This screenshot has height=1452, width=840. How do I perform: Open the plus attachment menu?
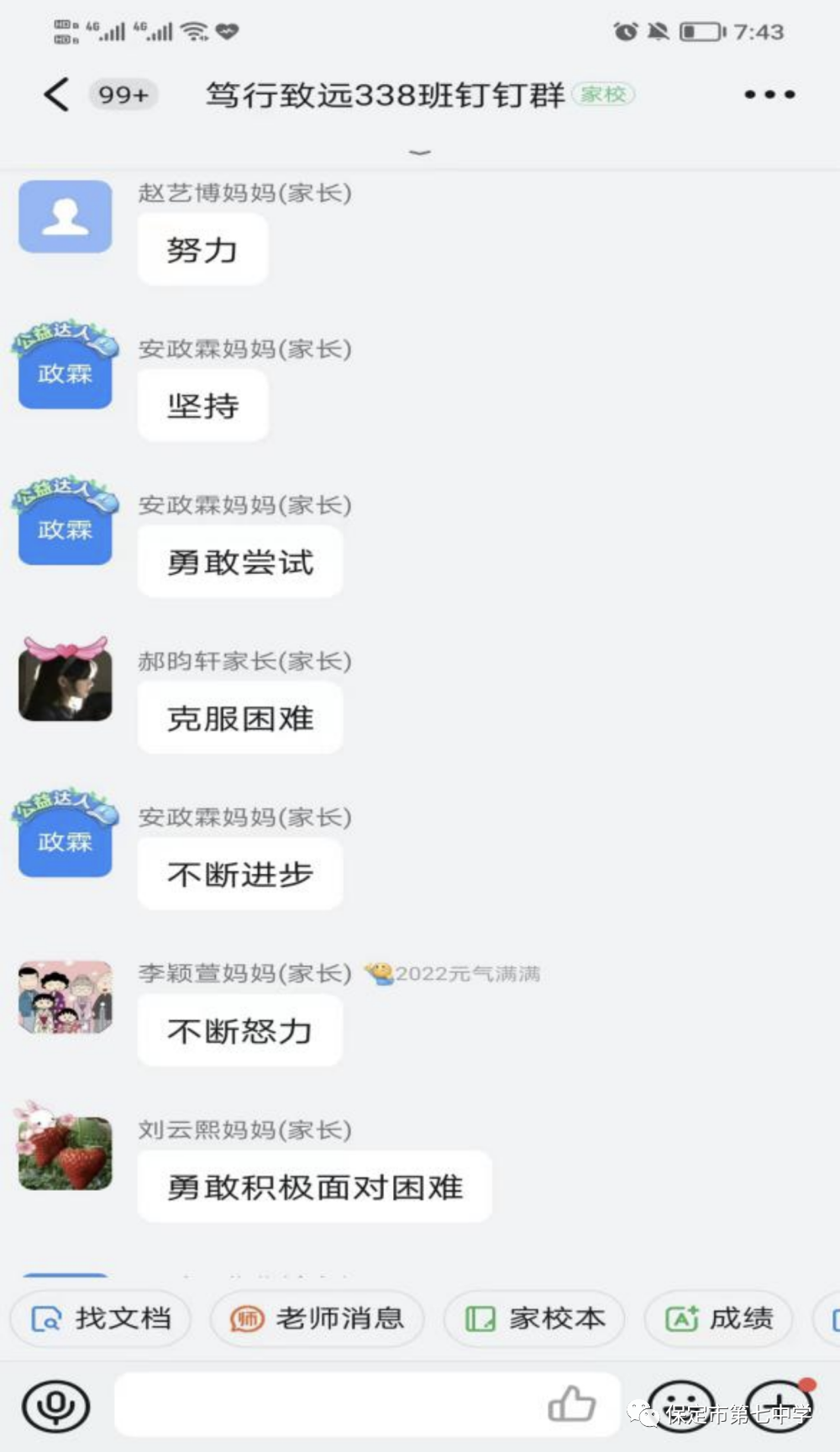point(778,1405)
